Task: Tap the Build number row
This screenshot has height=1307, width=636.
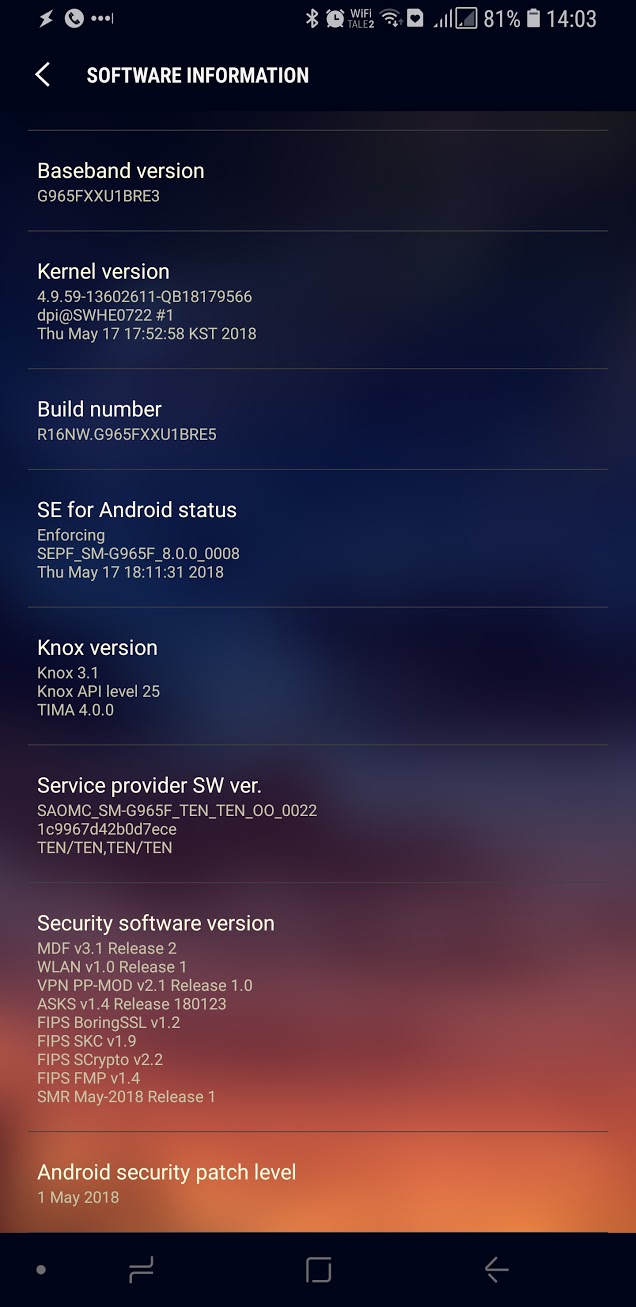Action: click(318, 420)
